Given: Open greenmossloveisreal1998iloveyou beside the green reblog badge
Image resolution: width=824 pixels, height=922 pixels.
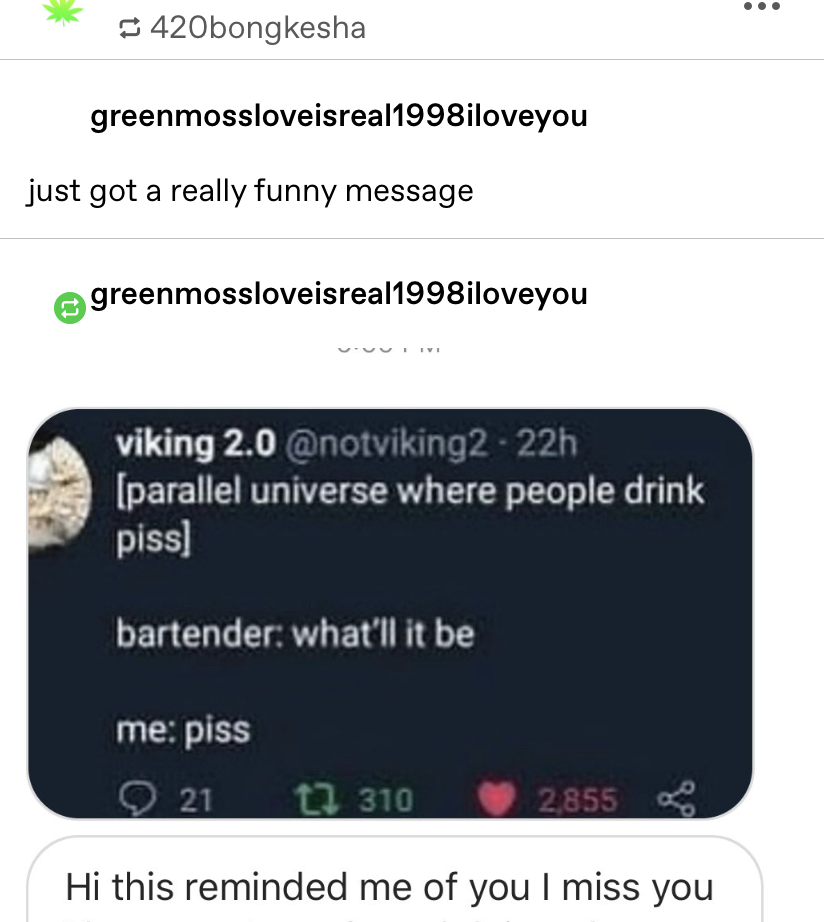Looking at the screenshot, I should pyautogui.click(x=339, y=295).
